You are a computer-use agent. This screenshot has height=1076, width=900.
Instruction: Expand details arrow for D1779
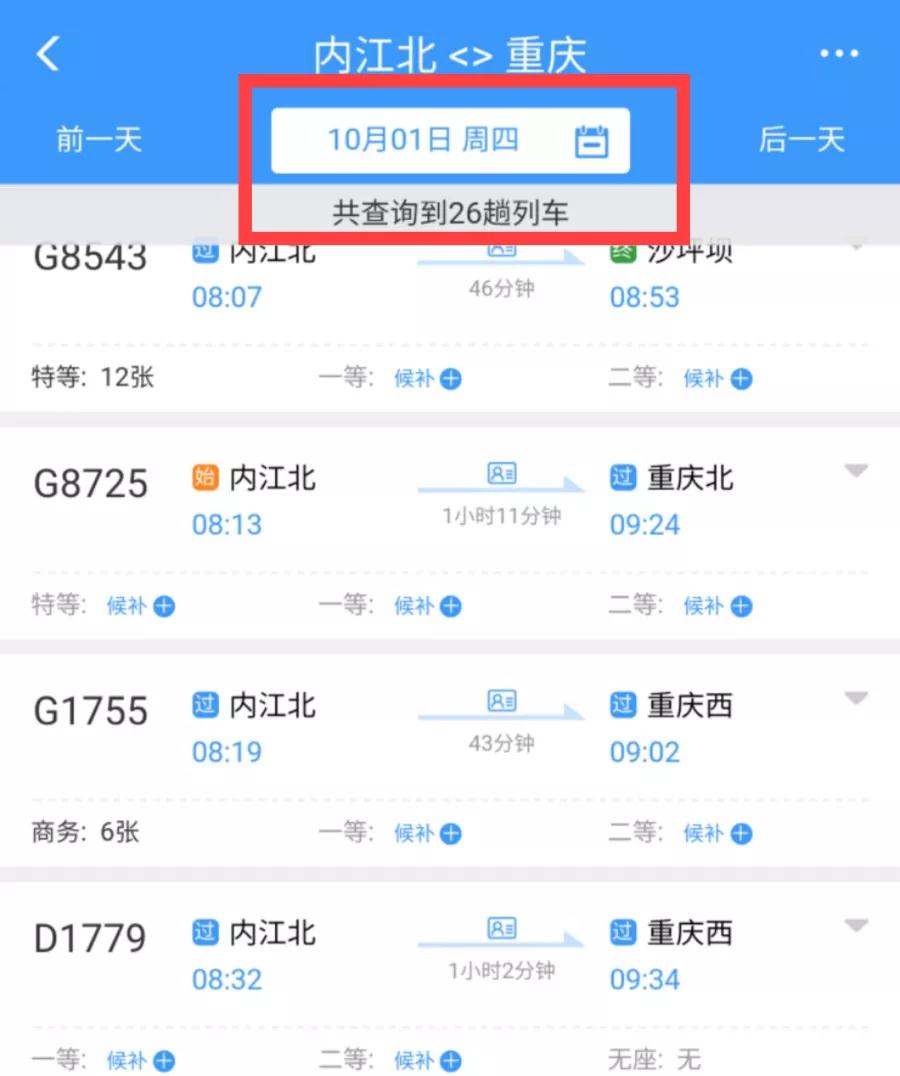point(856,925)
